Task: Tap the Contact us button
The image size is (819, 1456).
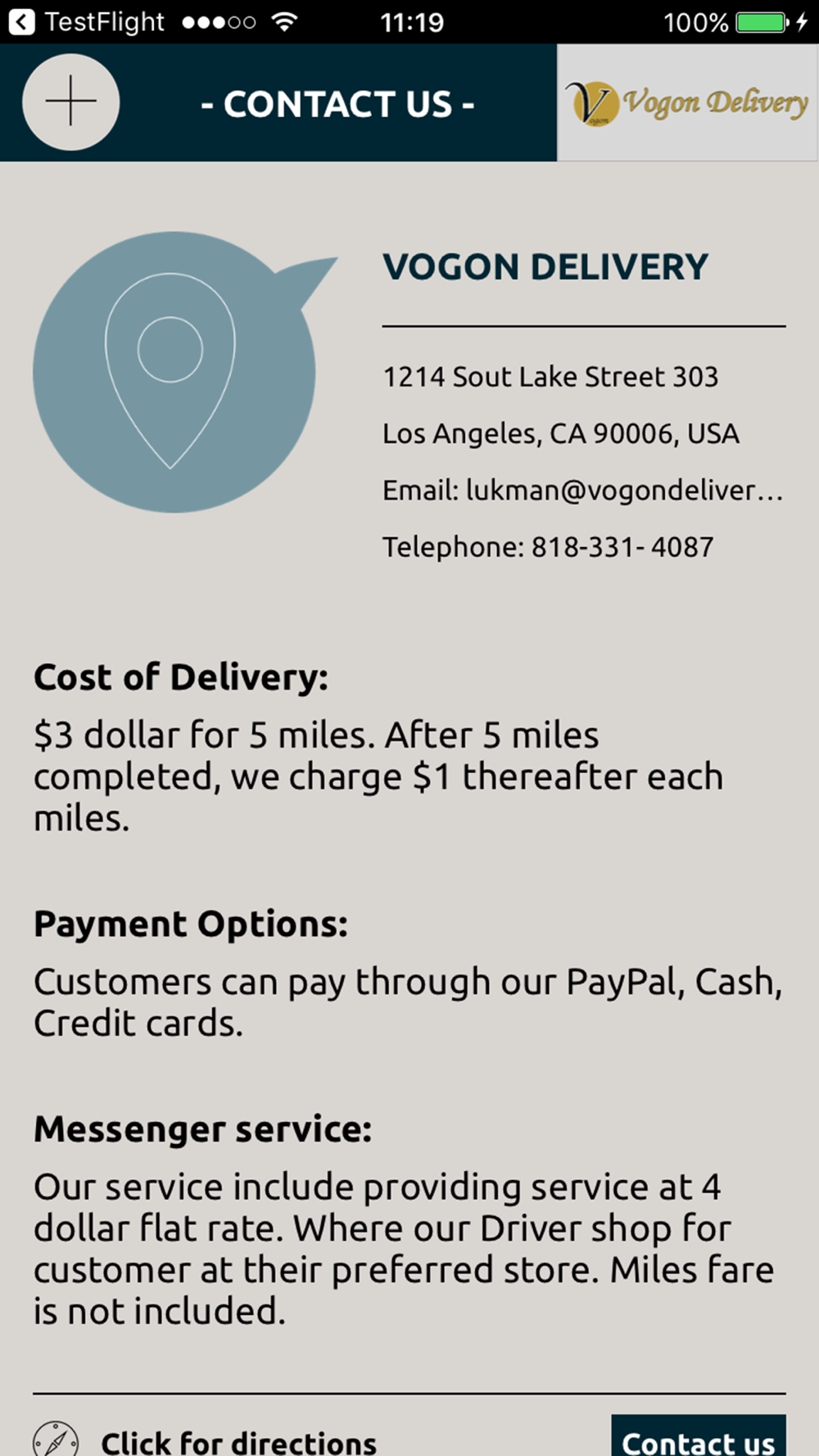Action: coord(699,1436)
